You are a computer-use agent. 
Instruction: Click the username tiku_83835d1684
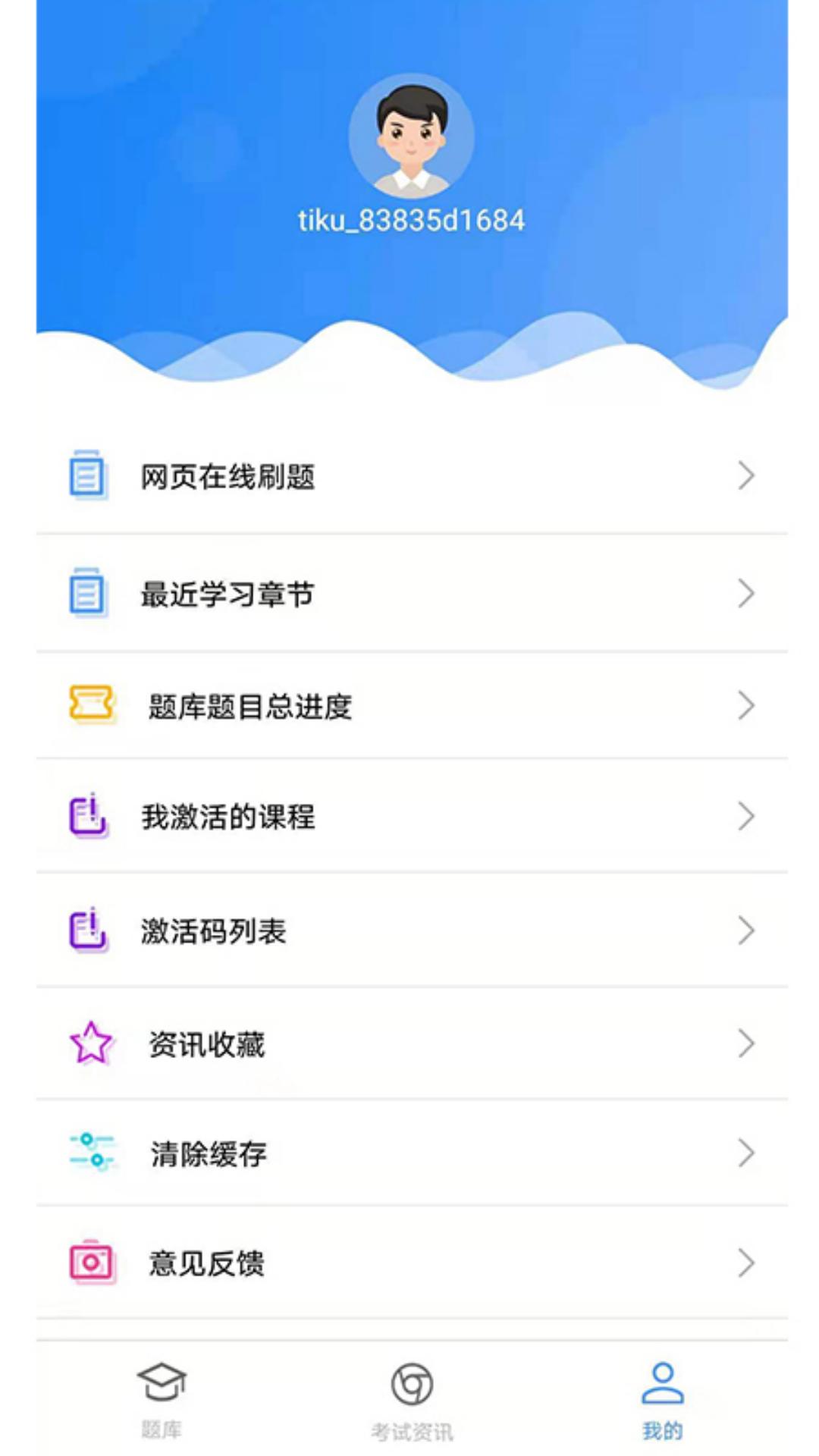[412, 220]
